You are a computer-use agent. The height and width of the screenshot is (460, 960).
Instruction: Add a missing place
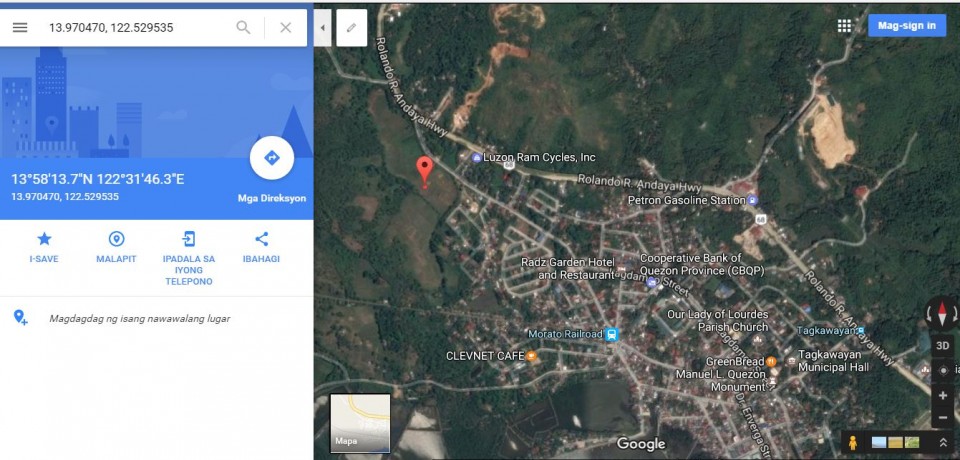click(139, 318)
